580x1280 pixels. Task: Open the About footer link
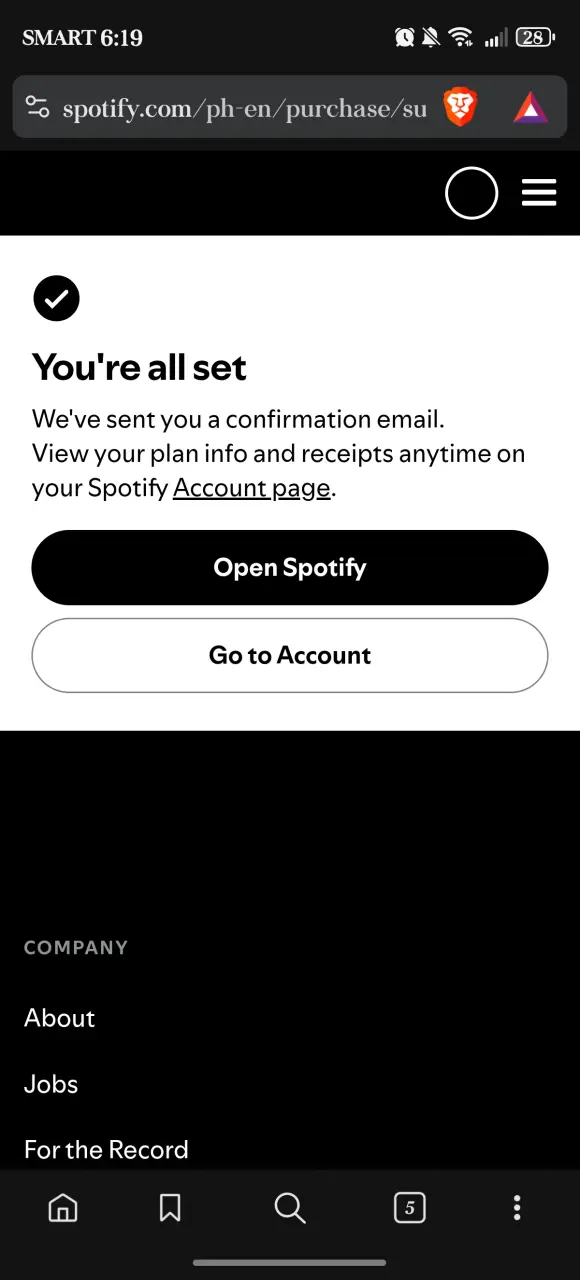pos(59,1018)
